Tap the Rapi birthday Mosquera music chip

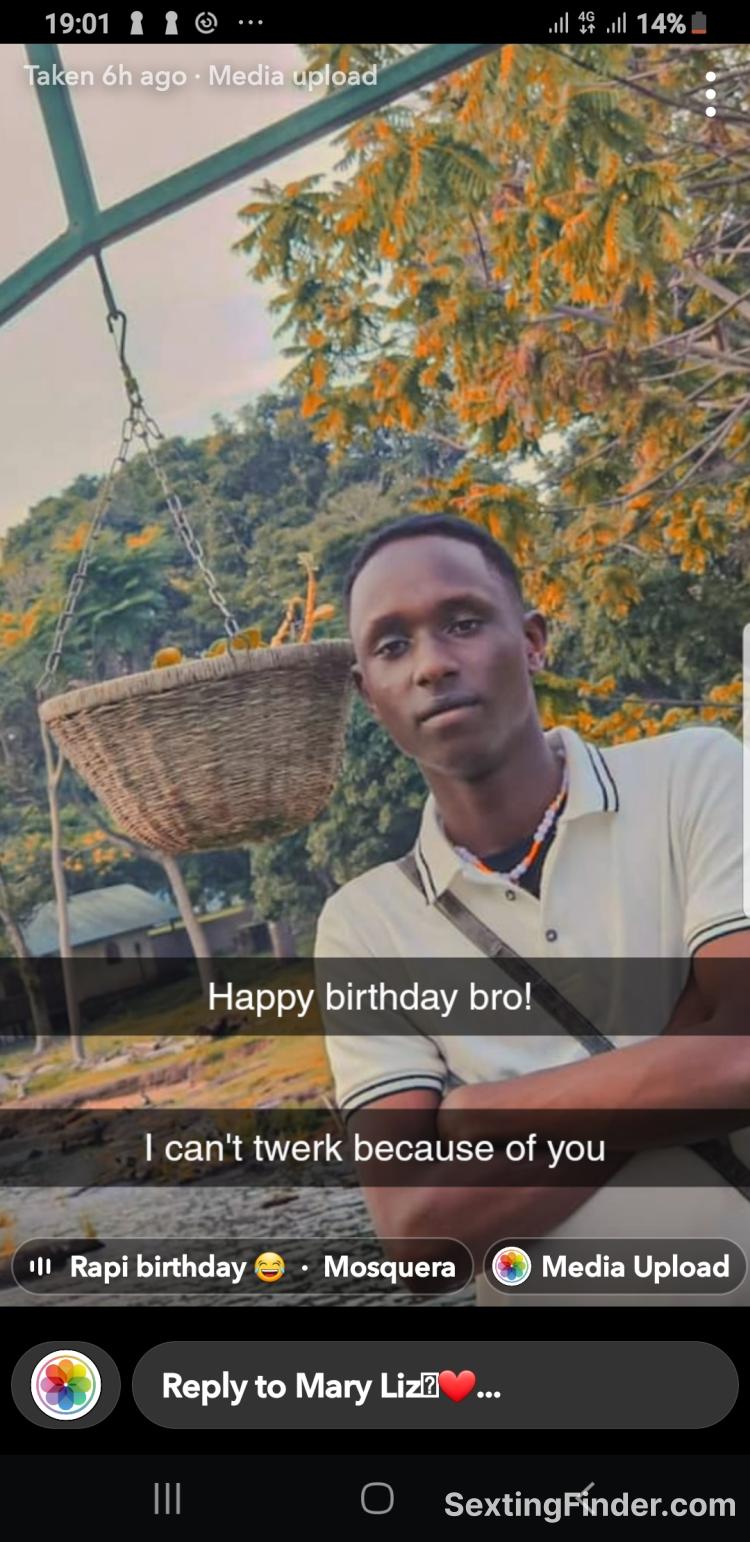pos(242,1267)
